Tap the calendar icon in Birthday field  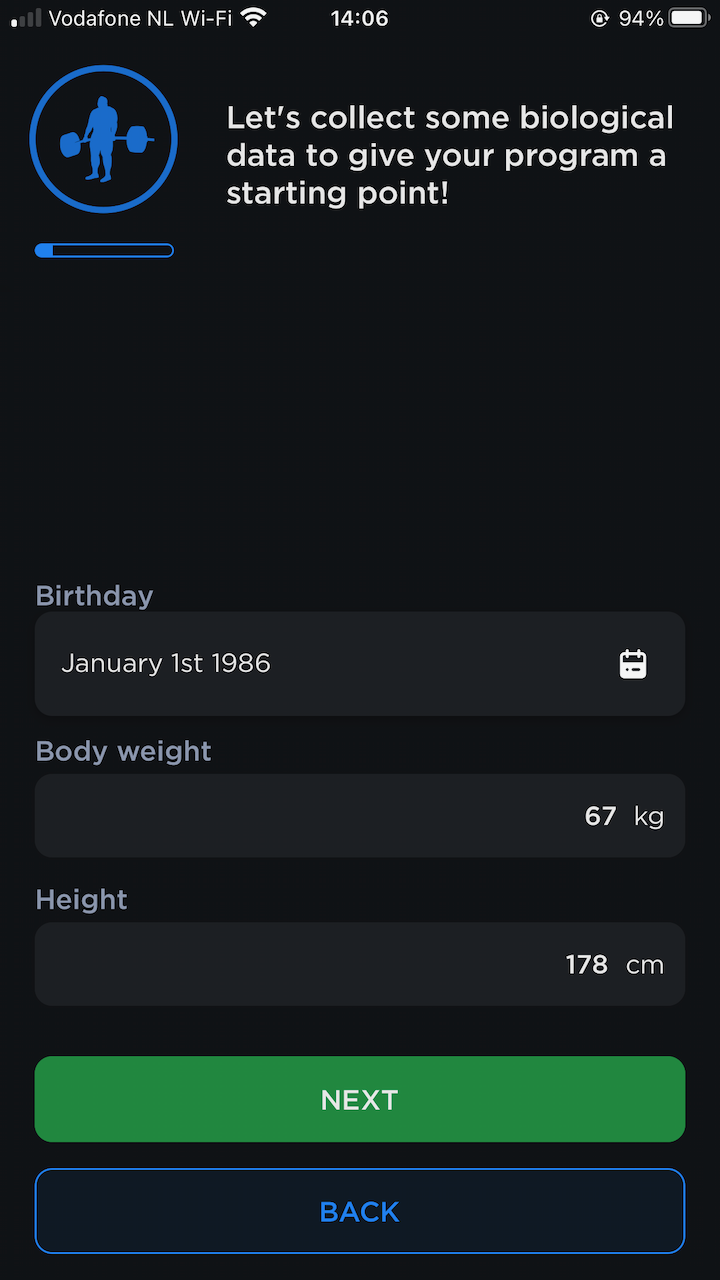click(633, 664)
